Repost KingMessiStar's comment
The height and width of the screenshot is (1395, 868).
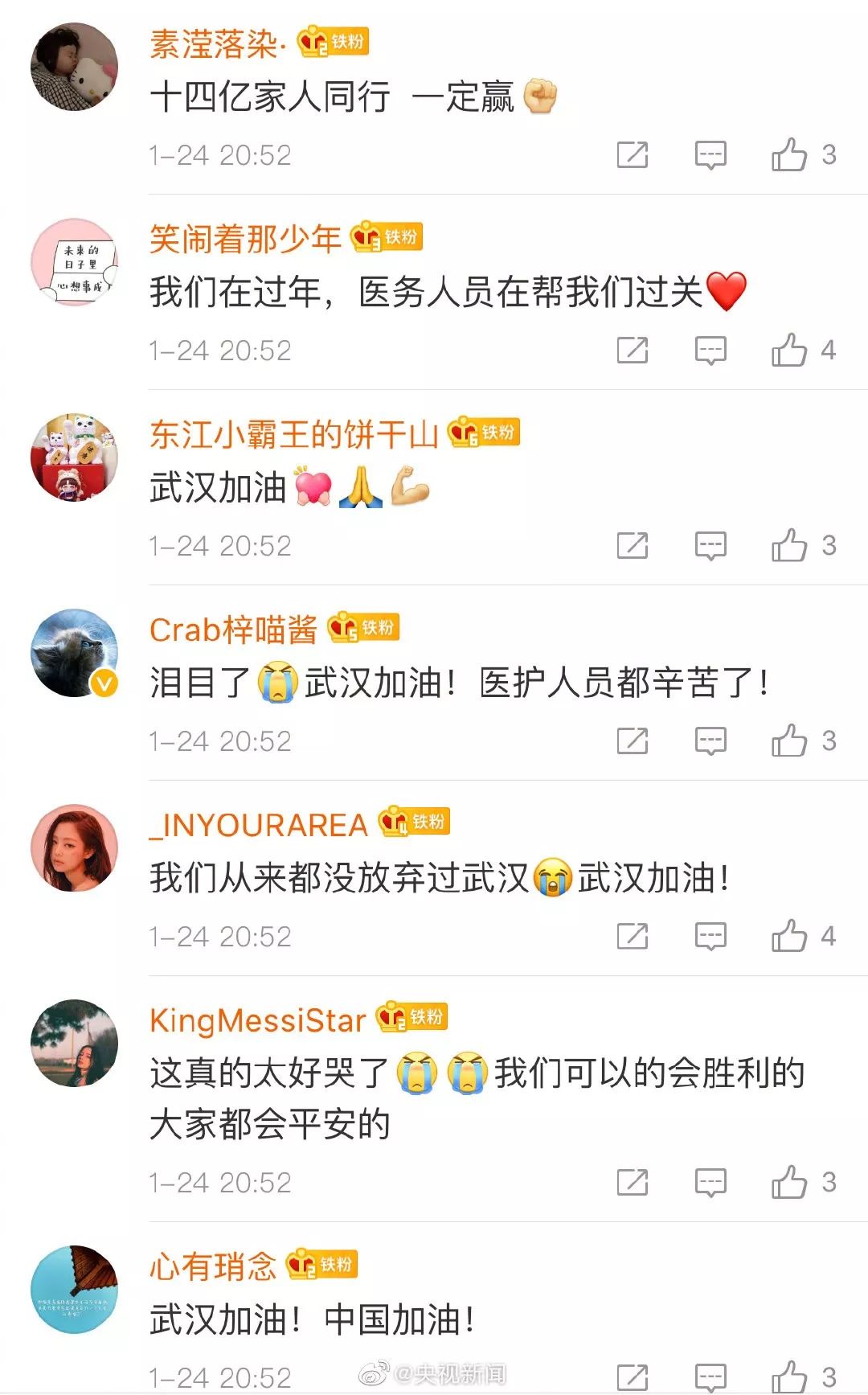coord(633,1182)
